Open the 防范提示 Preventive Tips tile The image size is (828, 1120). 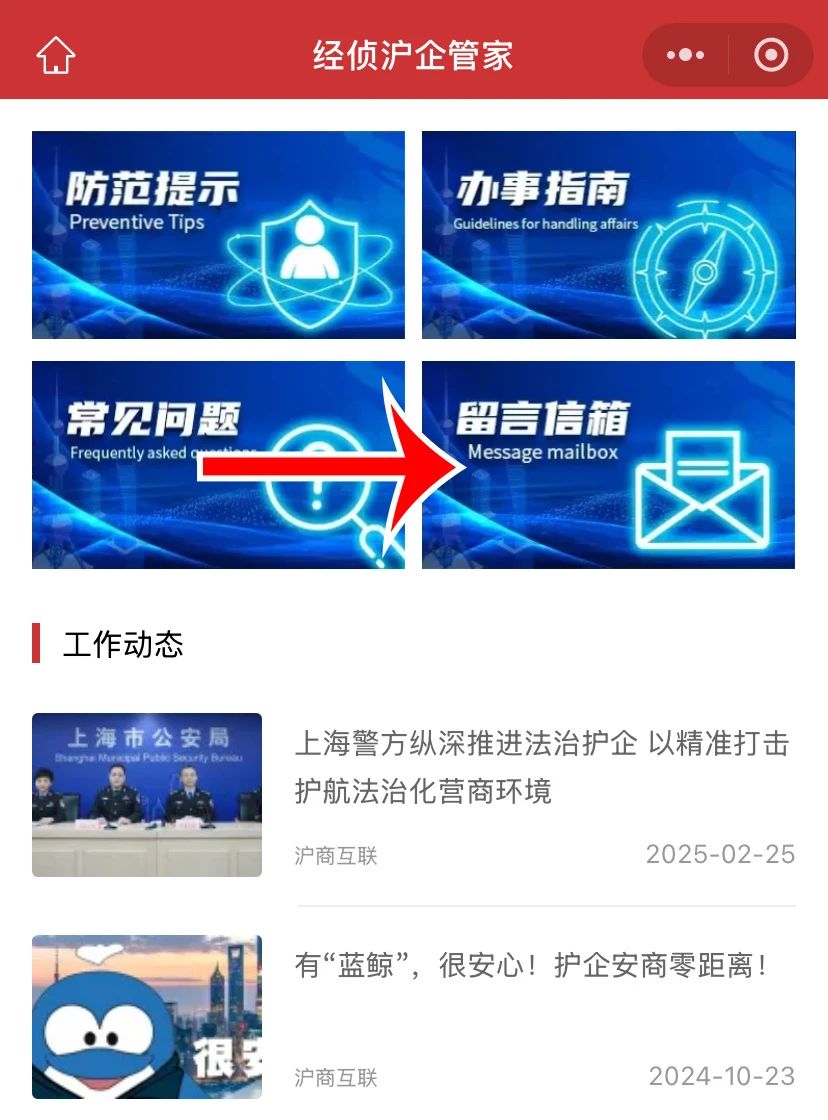point(218,235)
